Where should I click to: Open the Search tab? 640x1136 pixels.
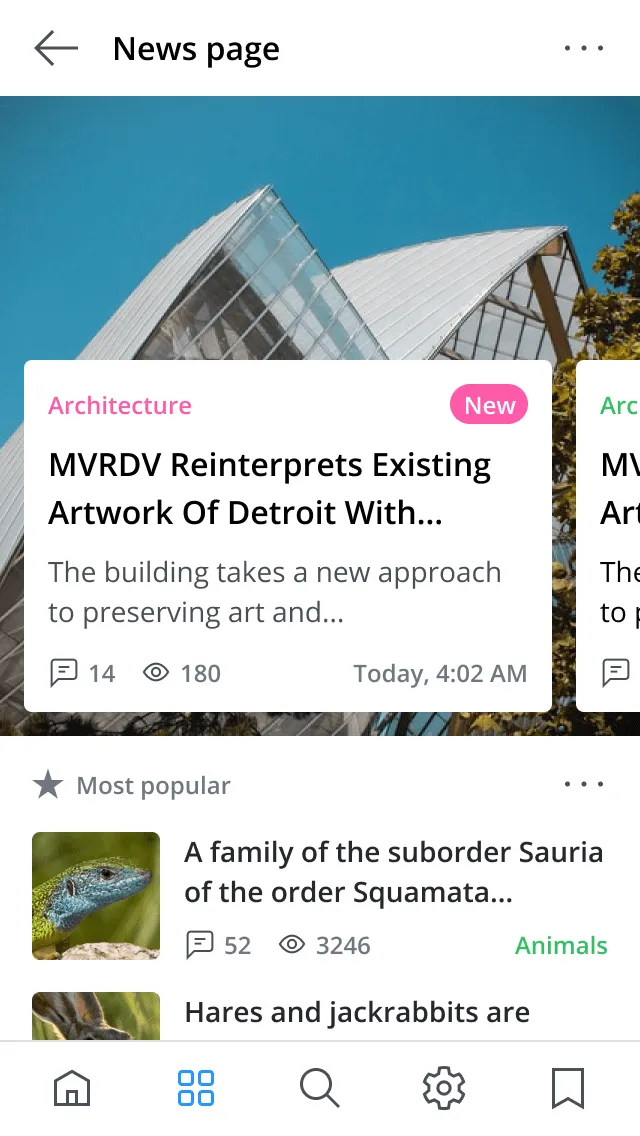coord(320,1088)
